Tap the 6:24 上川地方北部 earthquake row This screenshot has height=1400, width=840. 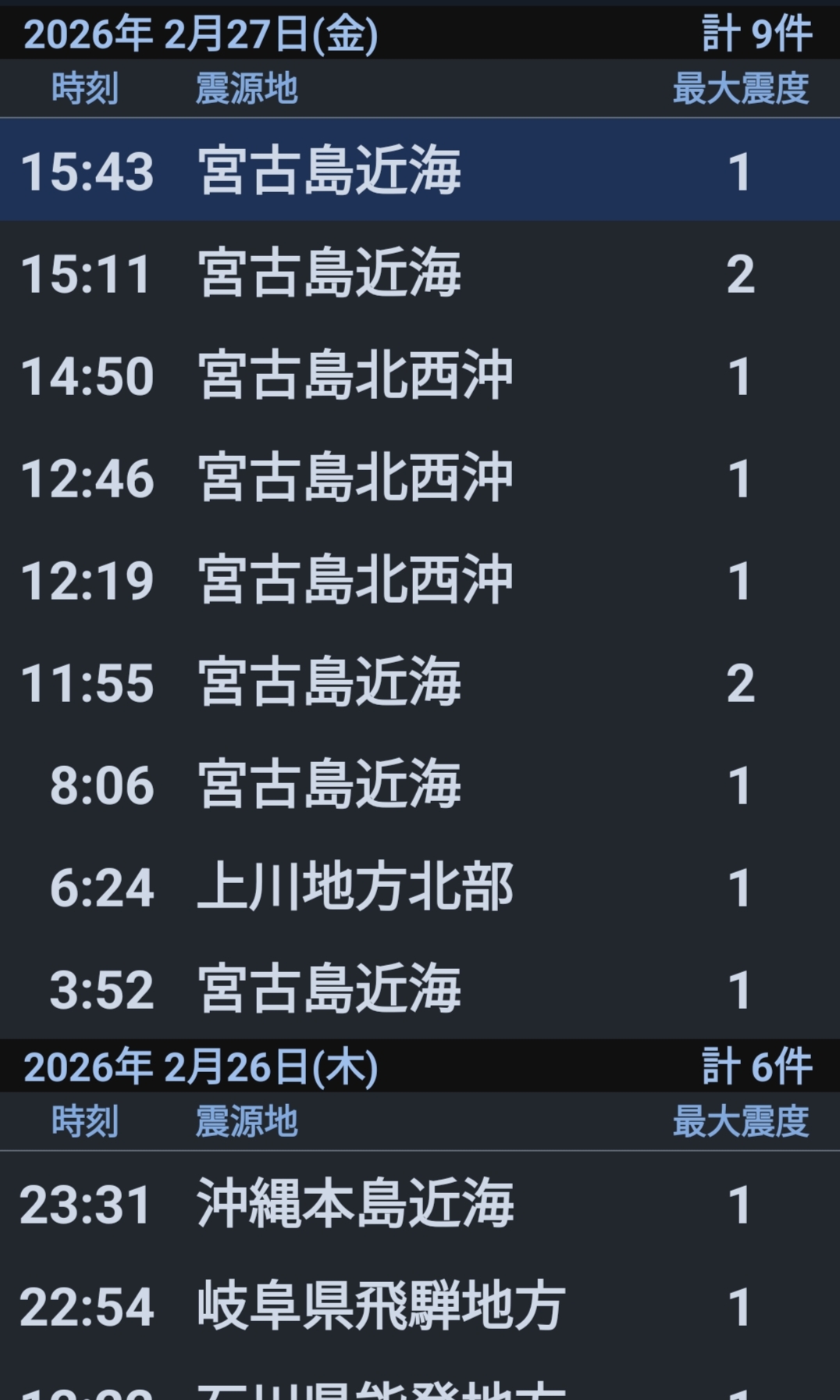click(x=419, y=887)
